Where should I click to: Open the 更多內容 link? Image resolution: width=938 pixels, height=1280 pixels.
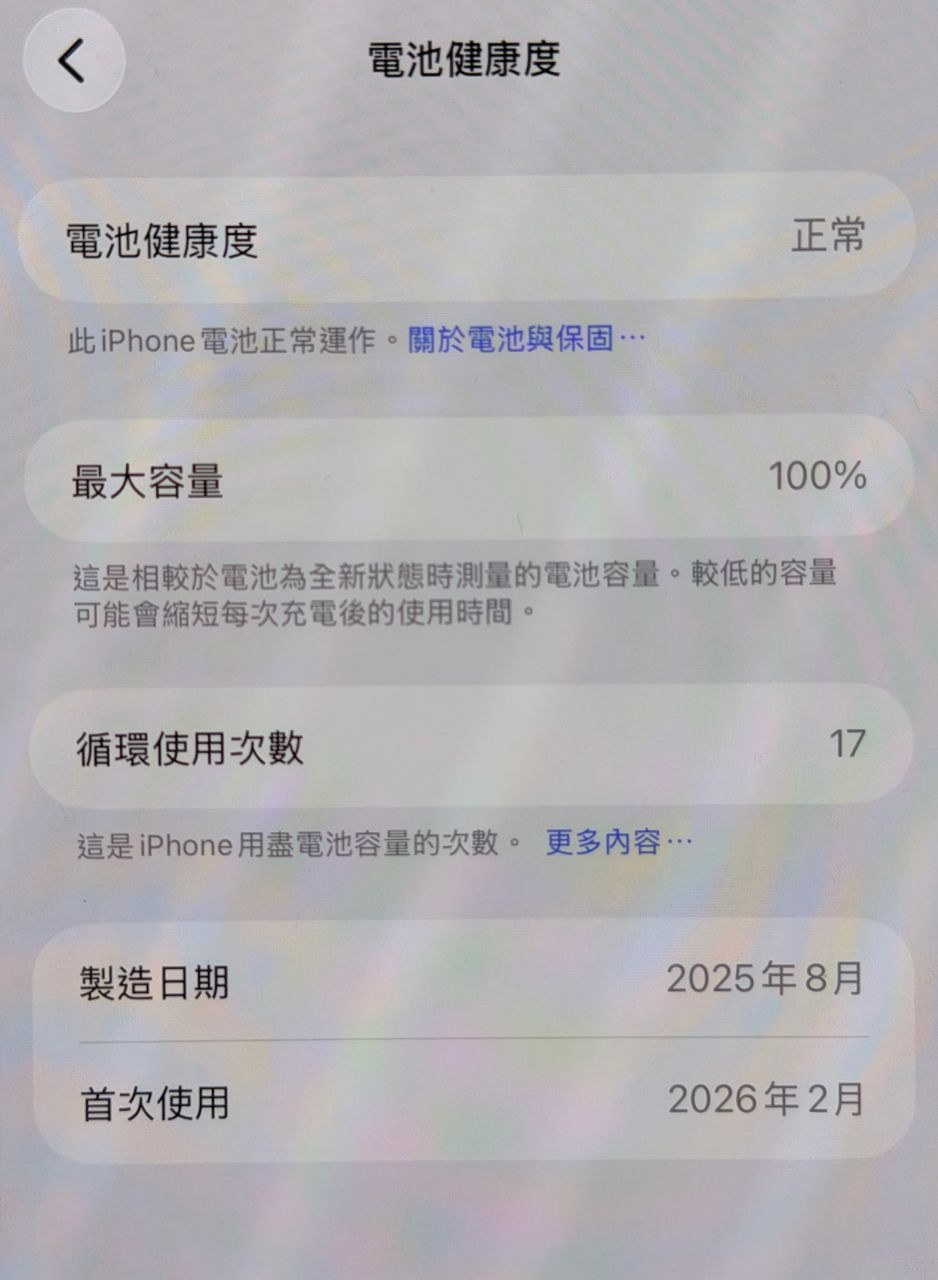point(617,843)
